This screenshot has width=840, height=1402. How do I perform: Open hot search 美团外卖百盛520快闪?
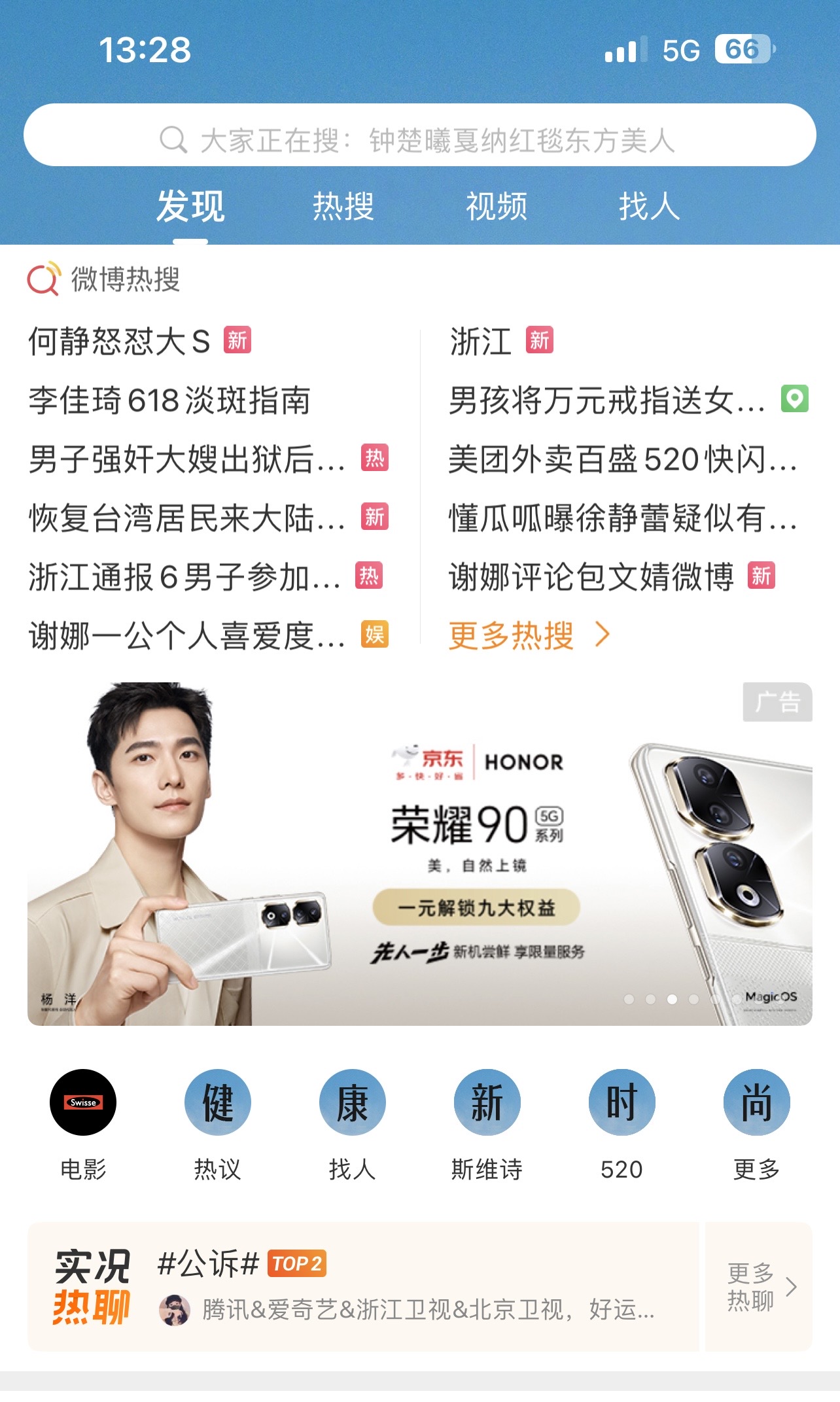pyautogui.click(x=623, y=459)
